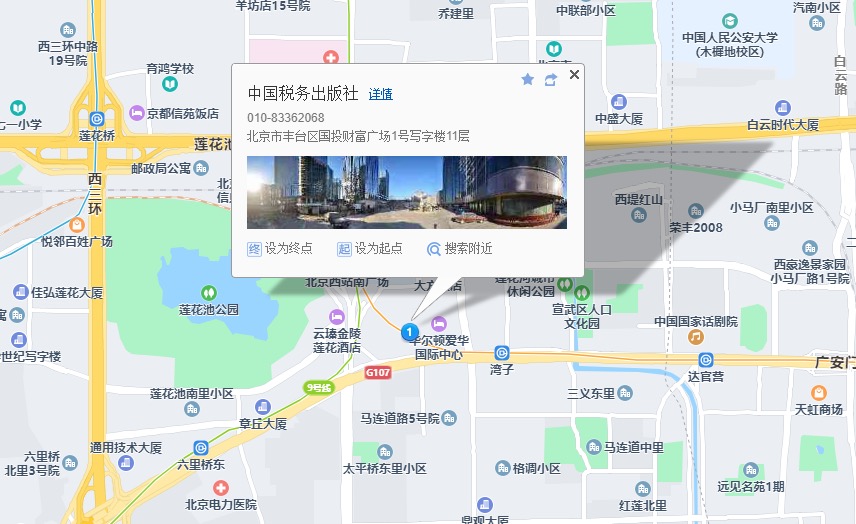Viewport: 856px width, 524px height.
Task: Select the 莲花桥 subway station icon
Action: 97,118
